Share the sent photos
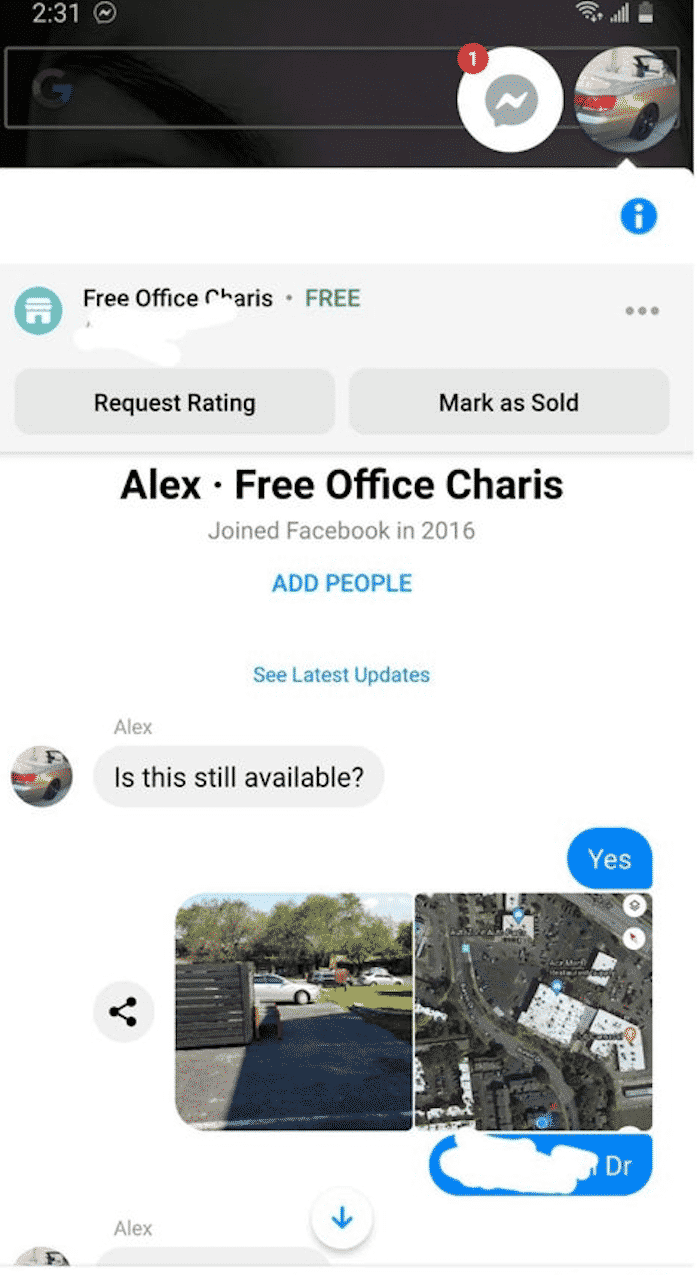The width and height of the screenshot is (700, 1275). click(124, 1012)
